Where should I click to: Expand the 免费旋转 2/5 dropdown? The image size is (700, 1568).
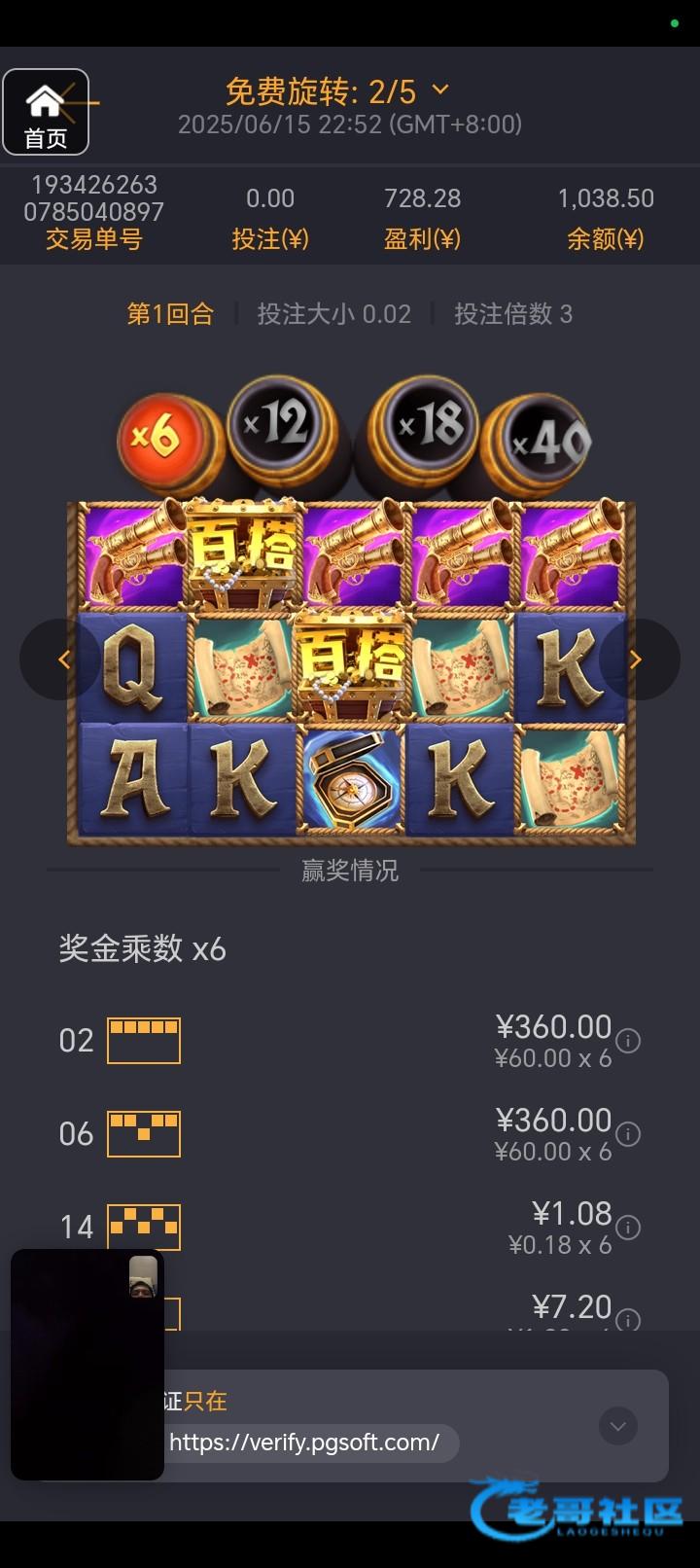[x=440, y=90]
